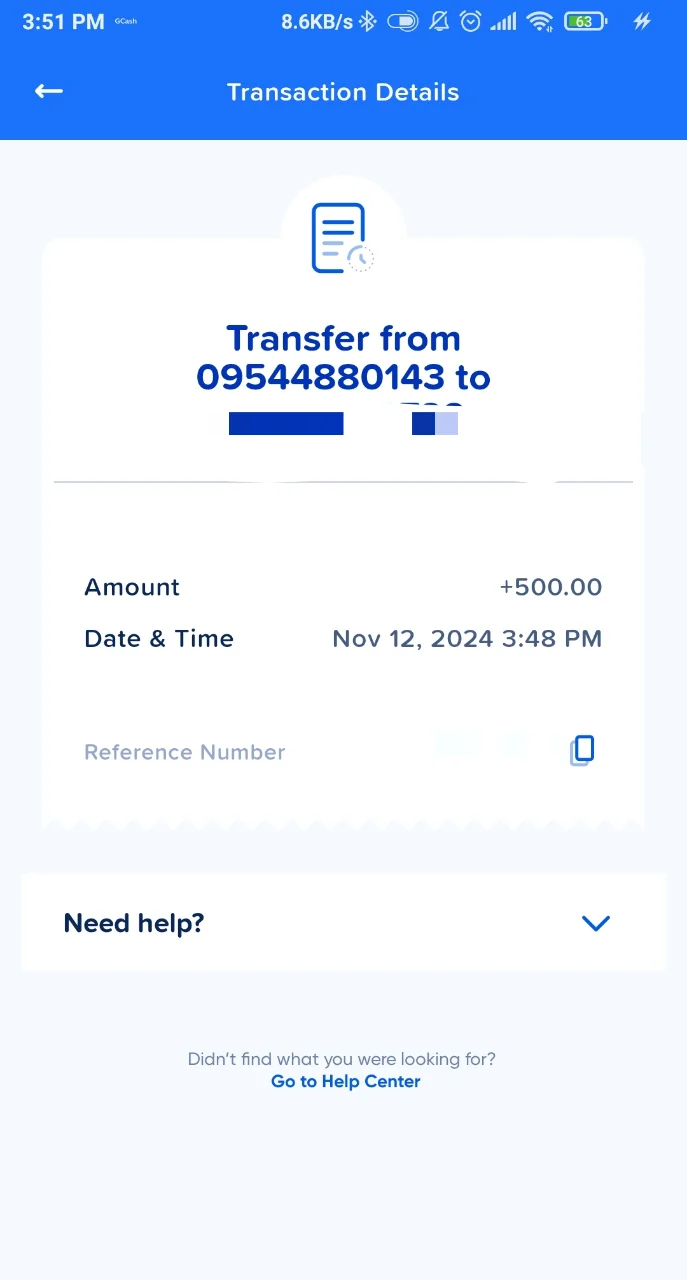Go back from Transaction Details

(x=49, y=92)
